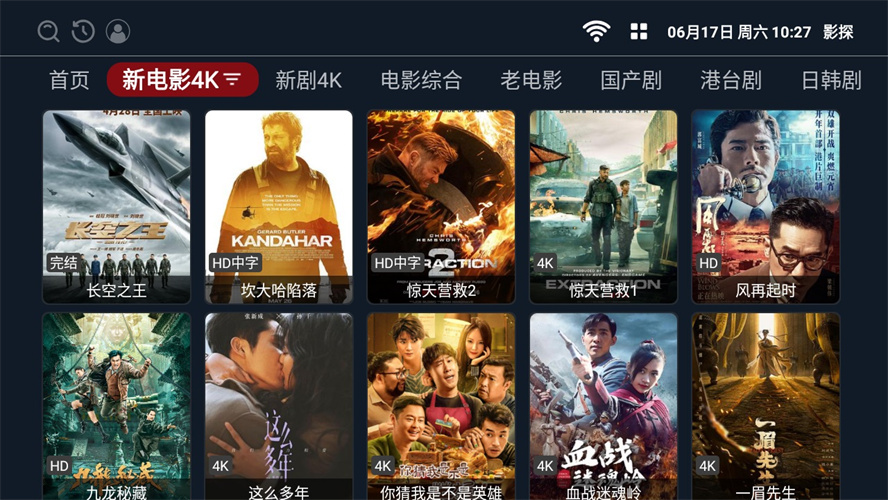The height and width of the screenshot is (500, 888).
Task: Open the movie 九龙秘藏
Action: coord(117,406)
